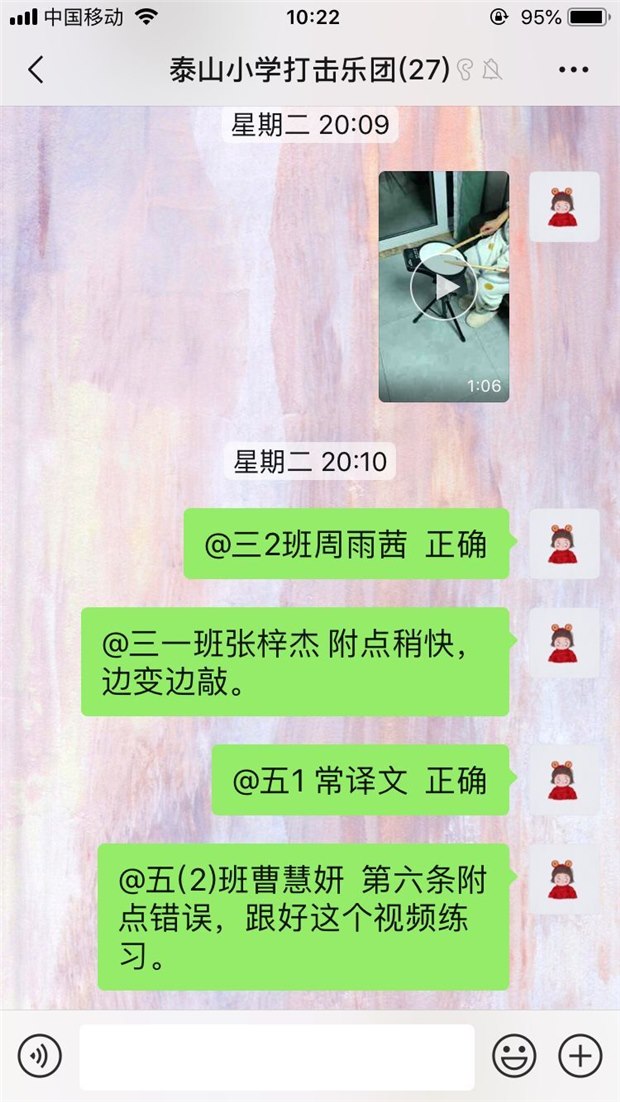
Task: Open avatar next to 常译文 message
Action: (564, 779)
